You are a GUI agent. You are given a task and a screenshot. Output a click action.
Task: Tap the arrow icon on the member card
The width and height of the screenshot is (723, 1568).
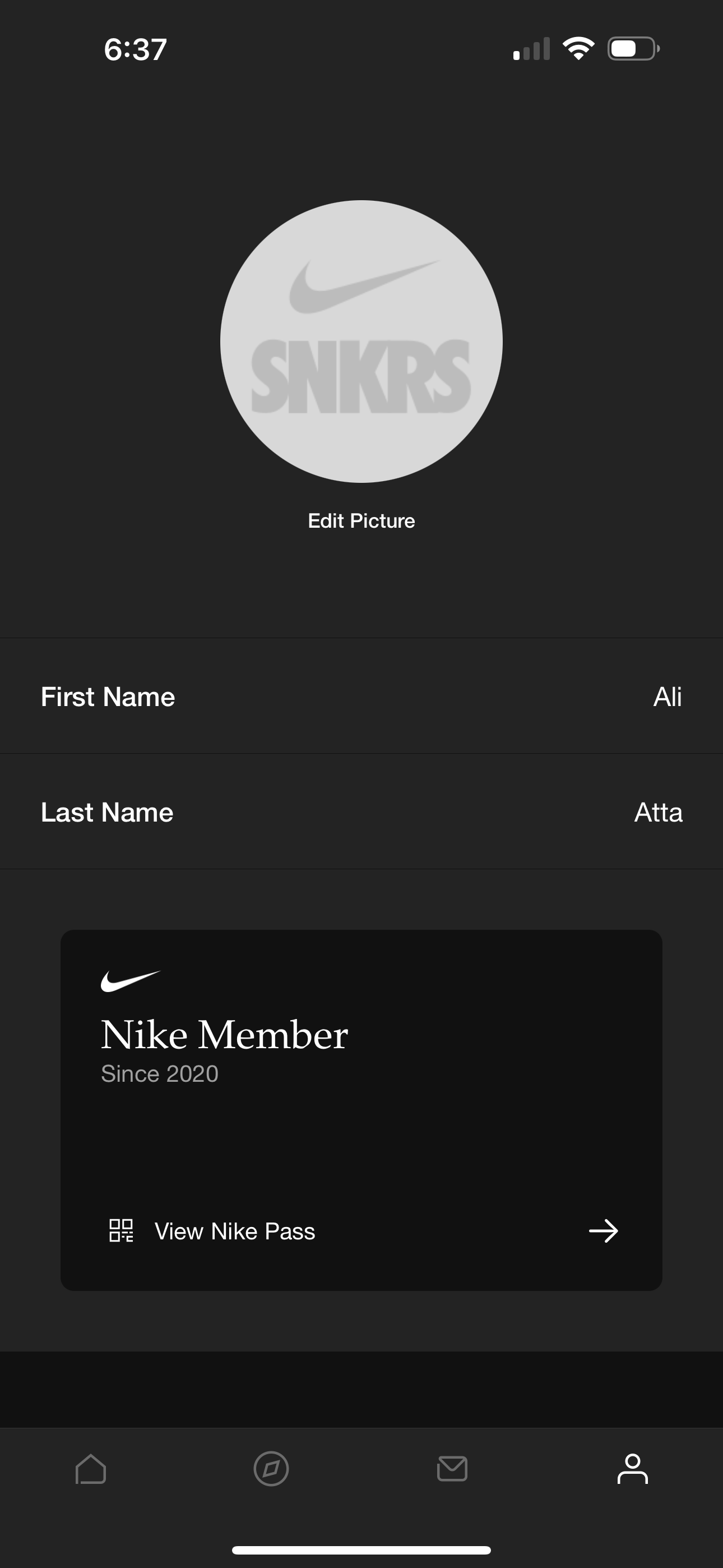click(x=604, y=1230)
